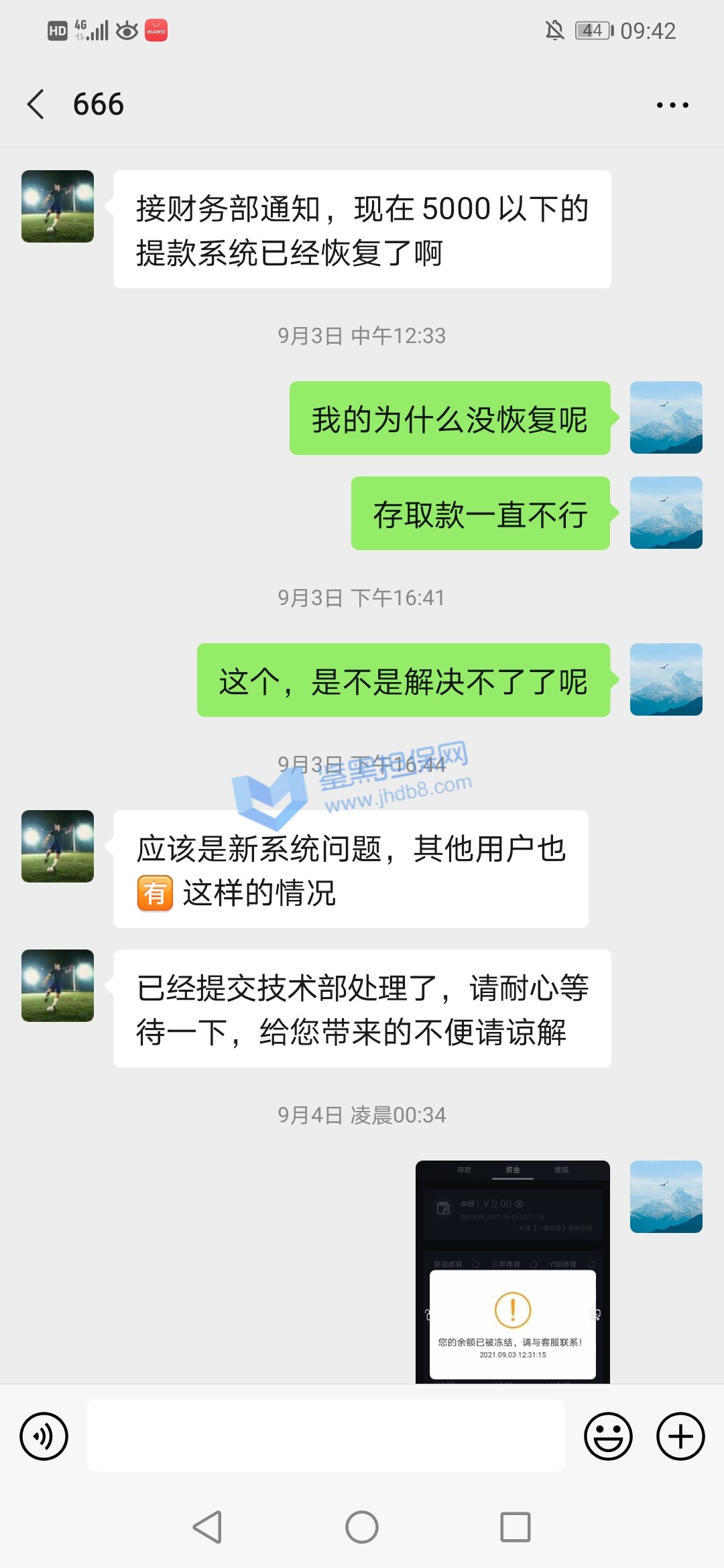
Task: Tap the system home button
Action: pyautogui.click(x=362, y=1527)
